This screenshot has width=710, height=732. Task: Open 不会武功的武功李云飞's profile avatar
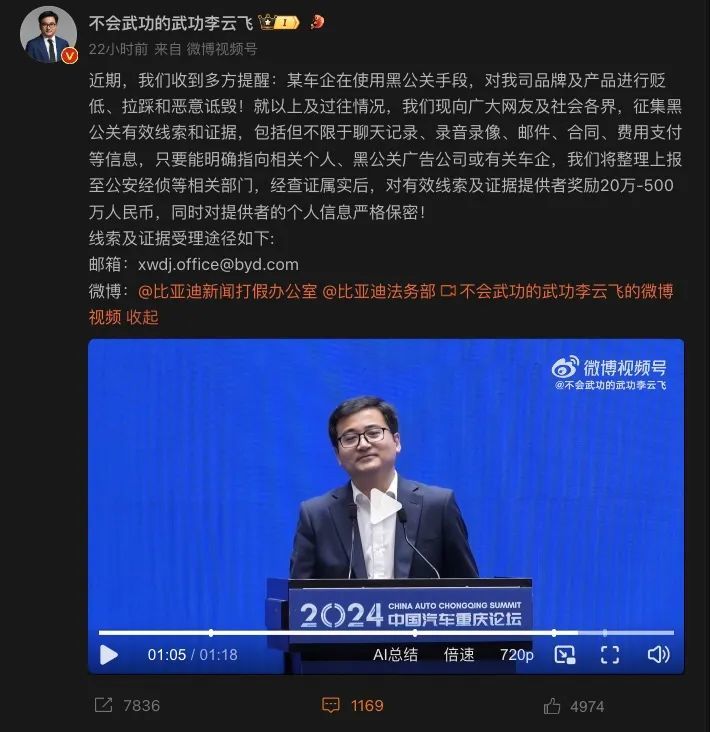[48, 36]
